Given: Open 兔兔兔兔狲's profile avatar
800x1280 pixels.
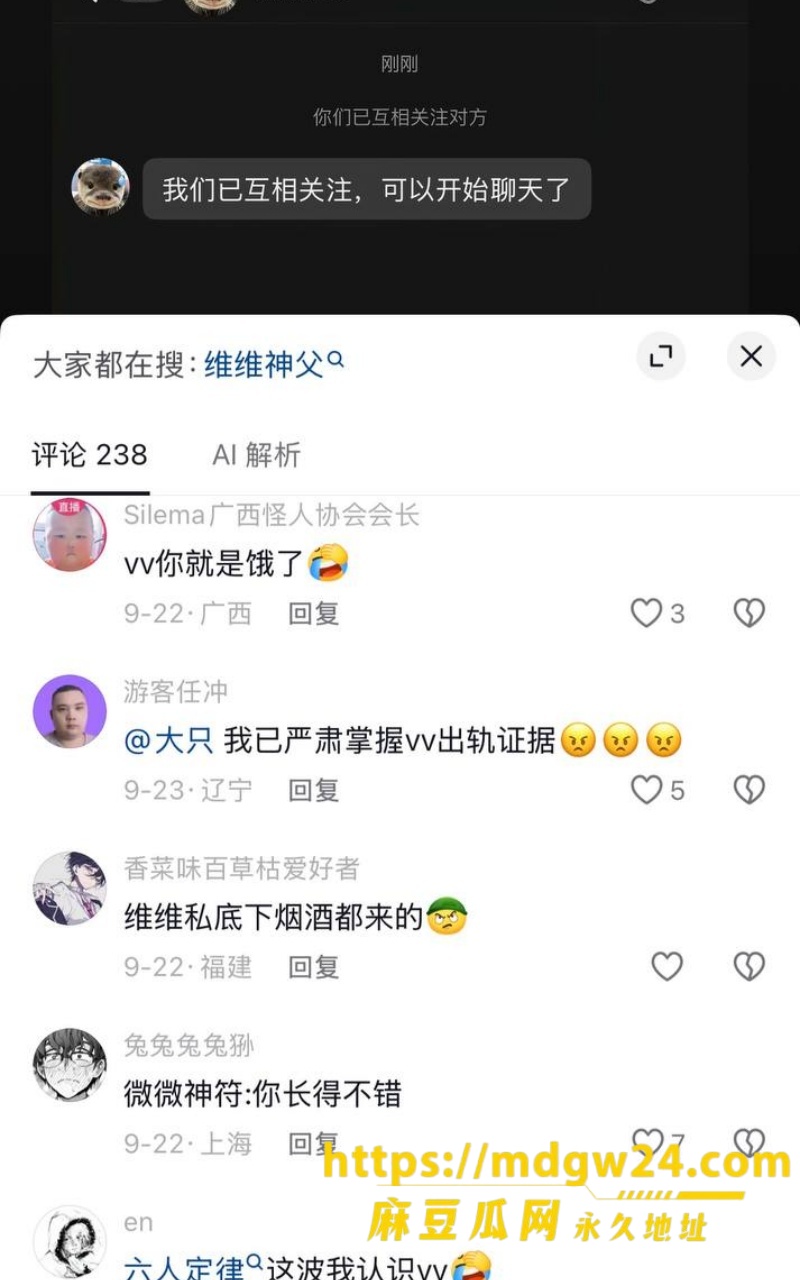Looking at the screenshot, I should pos(69,1064).
